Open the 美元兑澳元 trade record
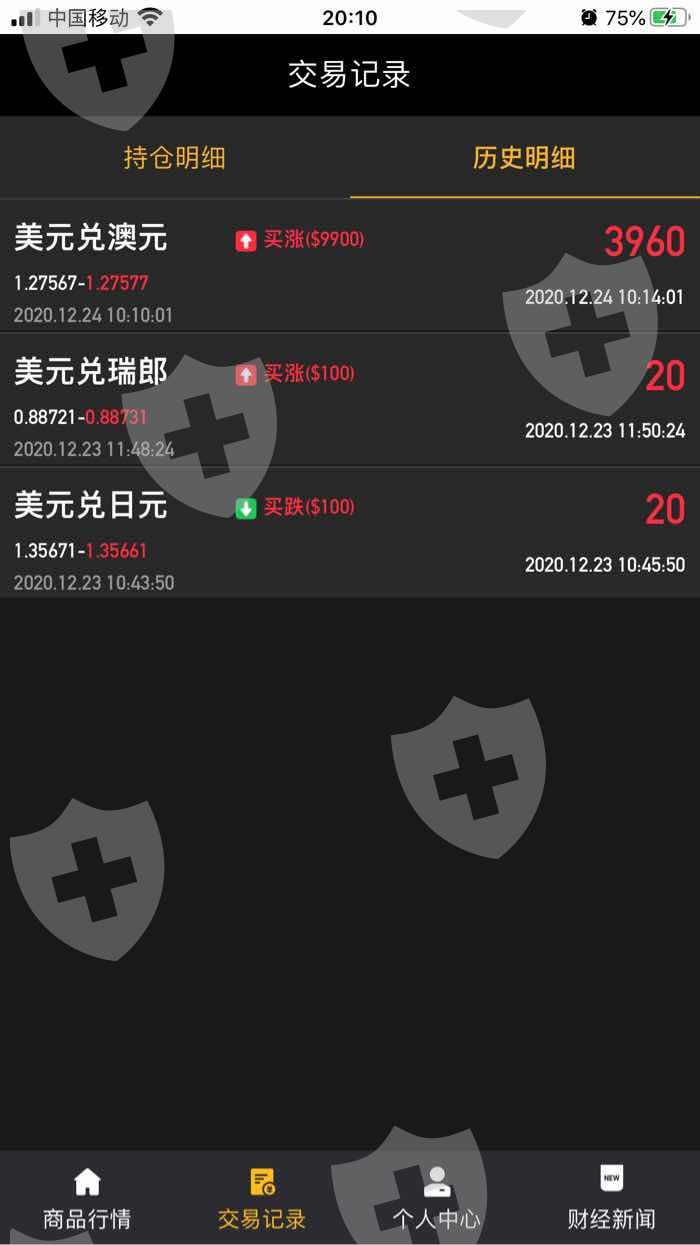700x1245 pixels. click(x=350, y=266)
